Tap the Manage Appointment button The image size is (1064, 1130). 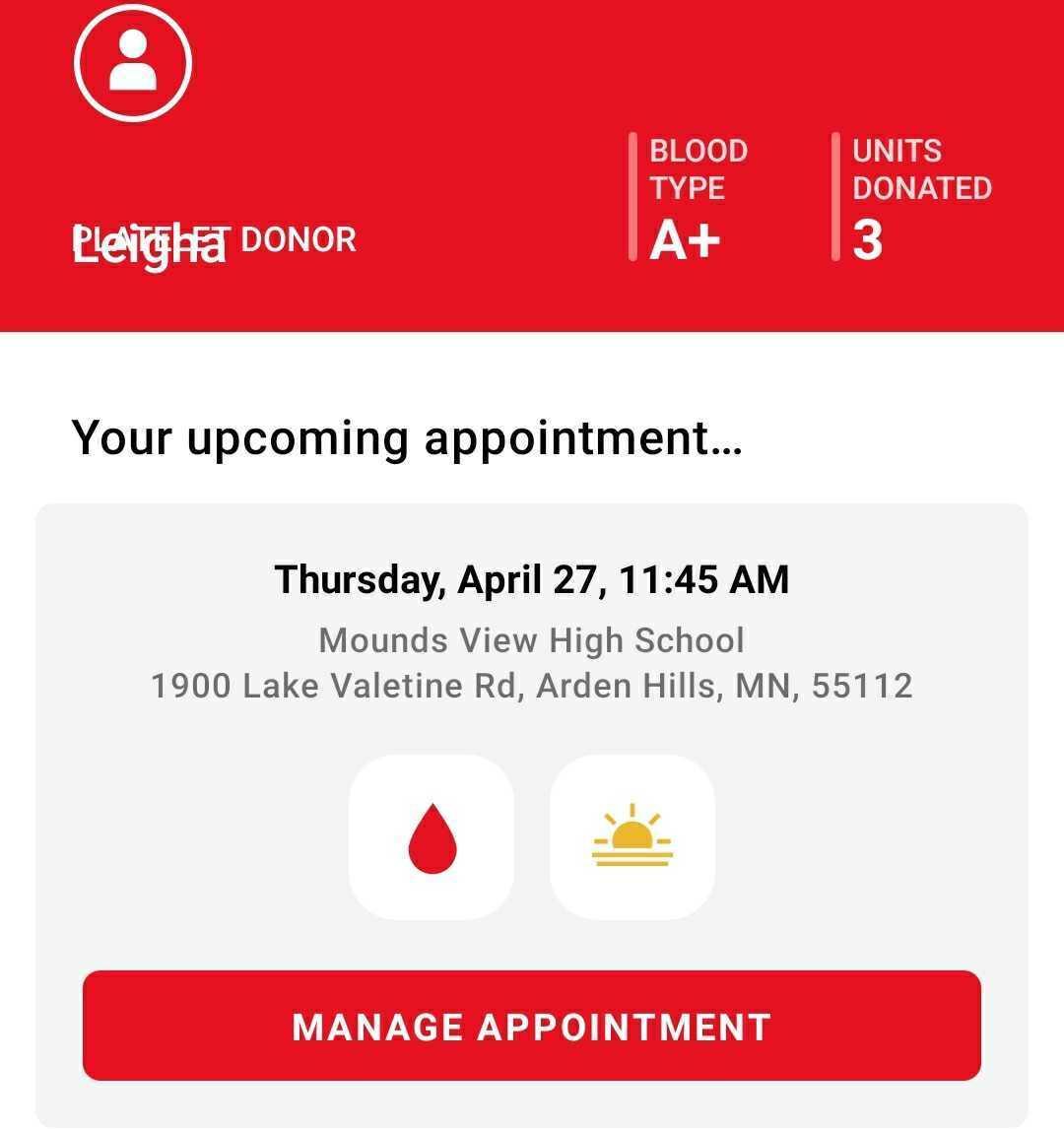[x=532, y=1026]
